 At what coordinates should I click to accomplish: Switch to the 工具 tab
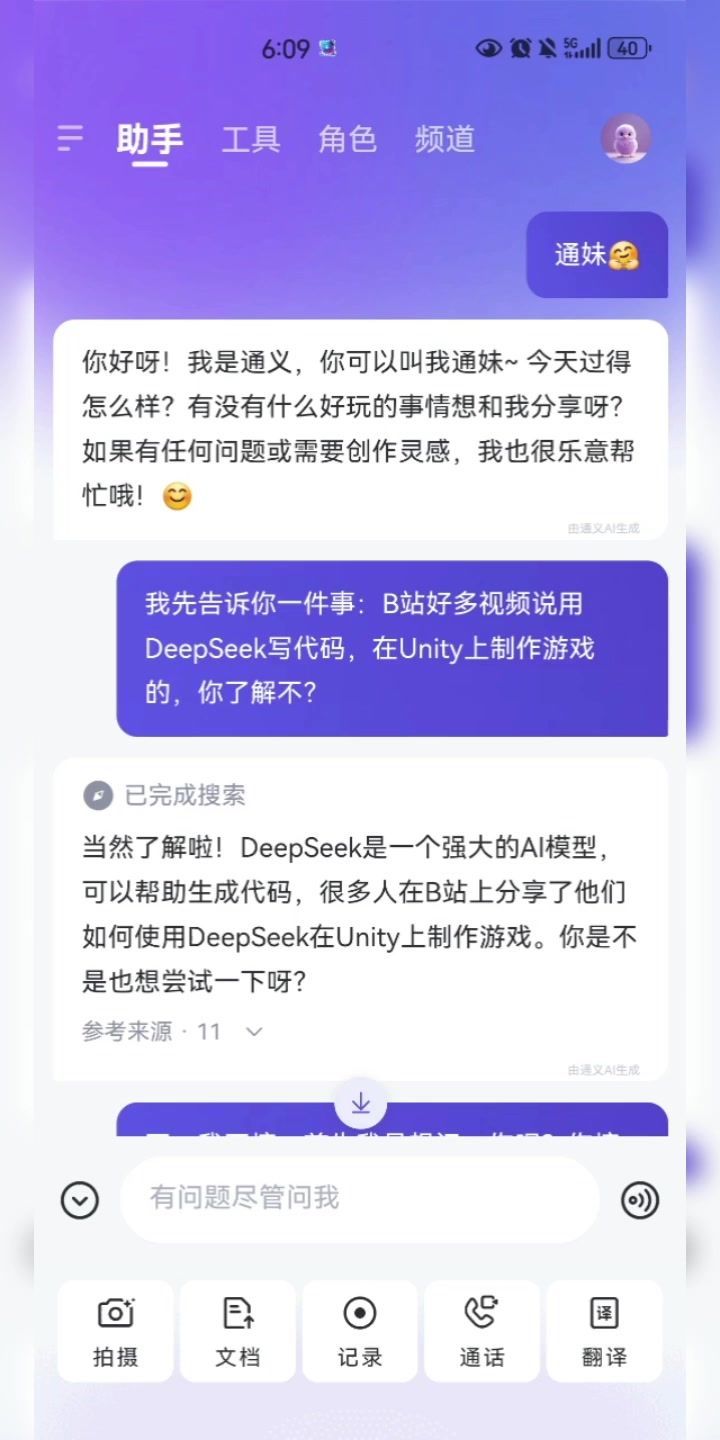click(x=250, y=139)
